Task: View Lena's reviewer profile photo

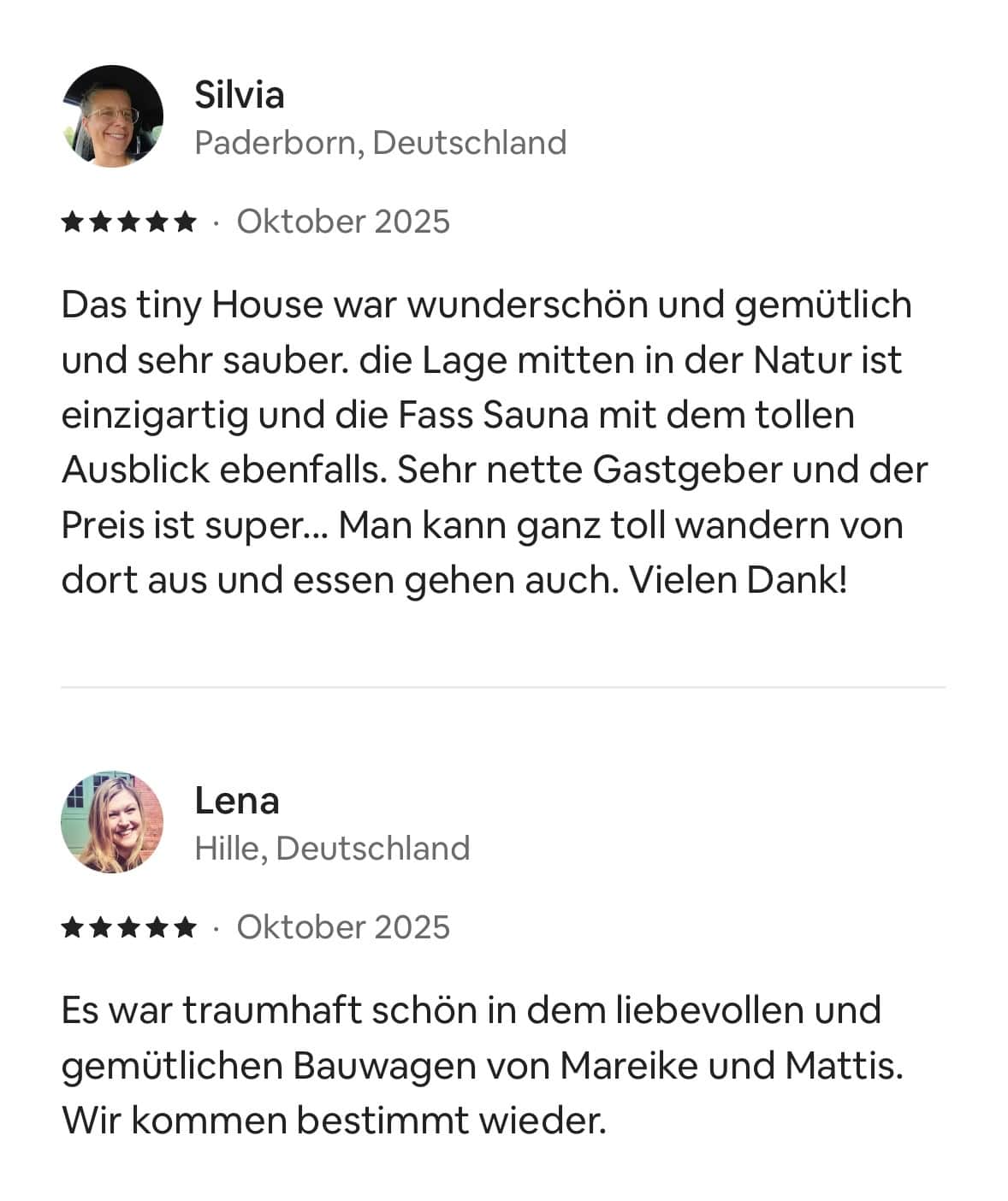Action: pyautogui.click(x=112, y=821)
